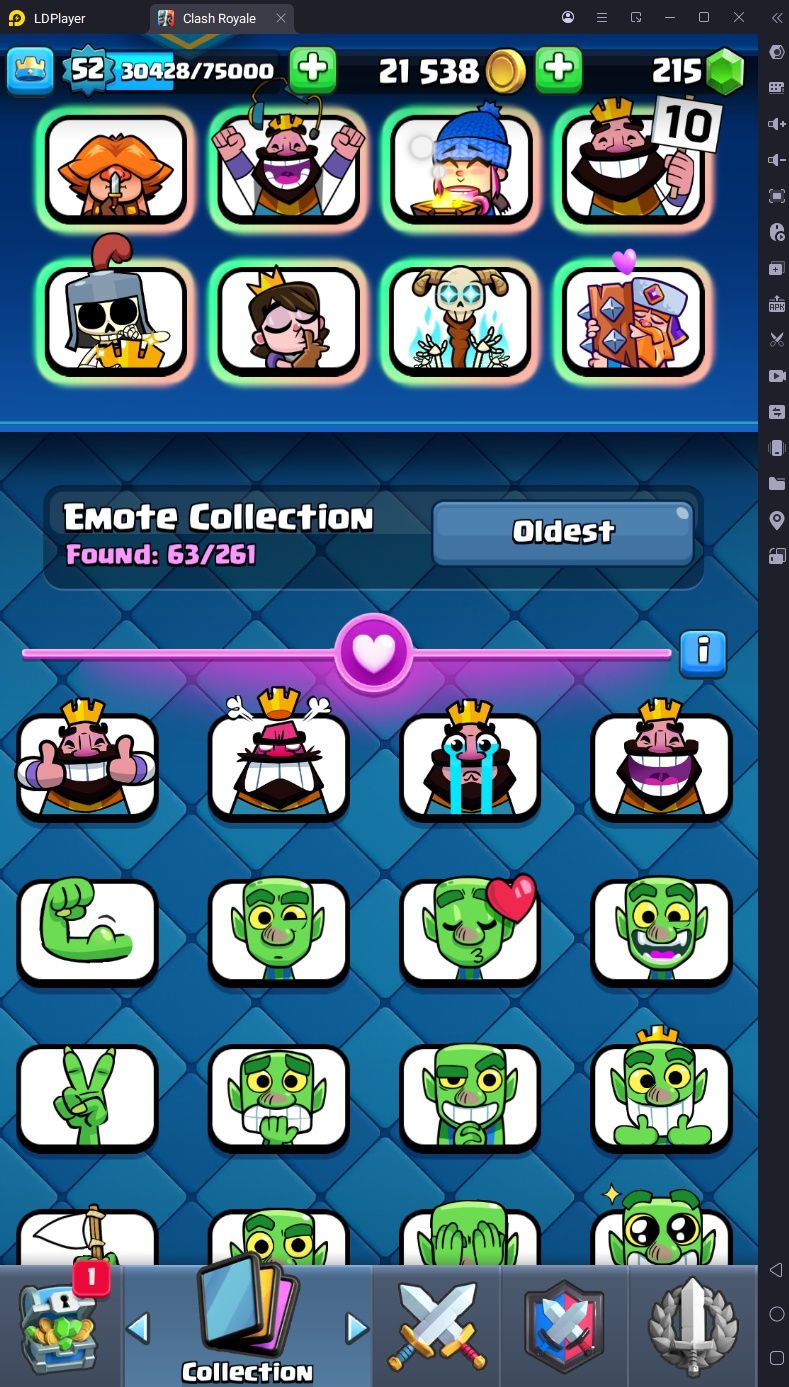The width and height of the screenshot is (789, 1387).
Task: Select the goblin wearing crown emote
Action: [x=661, y=1098]
